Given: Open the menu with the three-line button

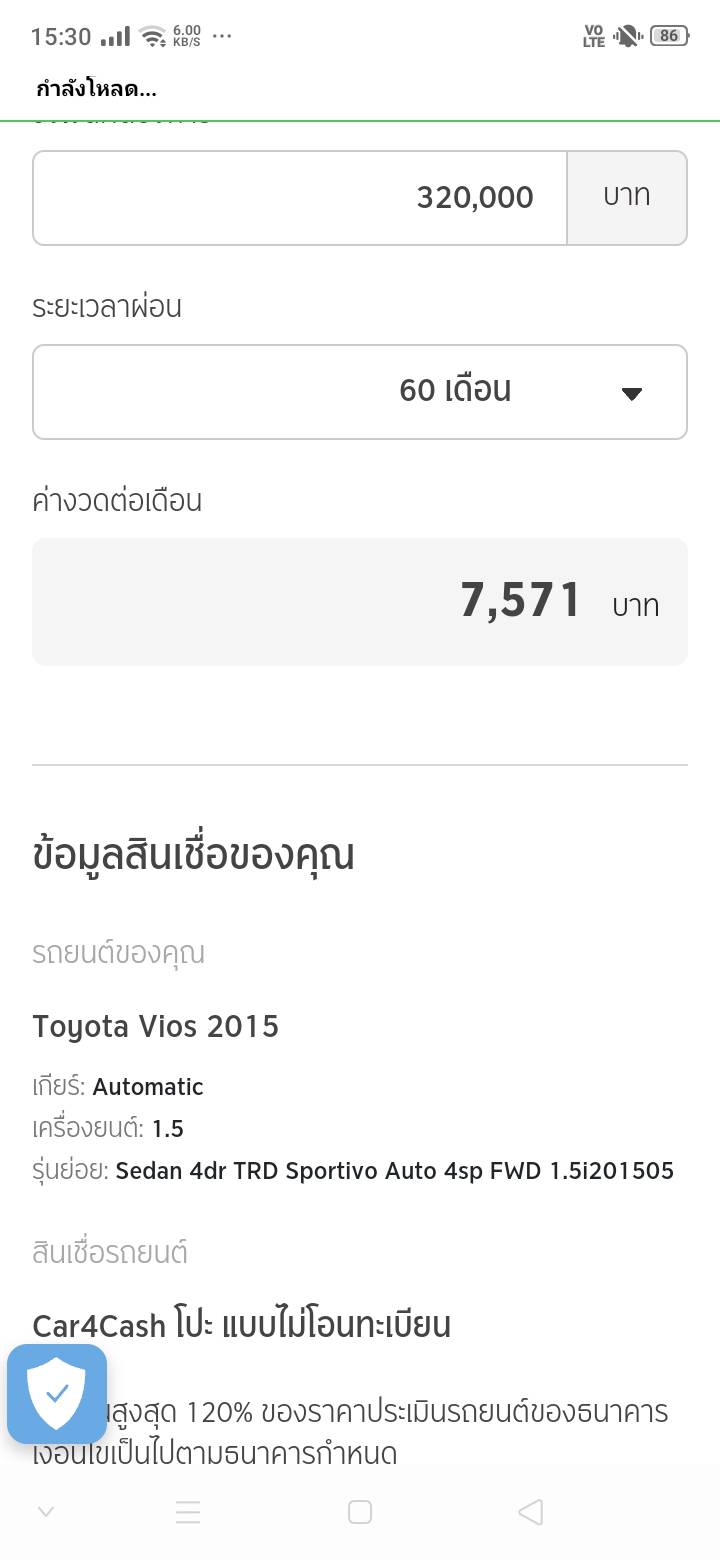Looking at the screenshot, I should click(188, 1512).
